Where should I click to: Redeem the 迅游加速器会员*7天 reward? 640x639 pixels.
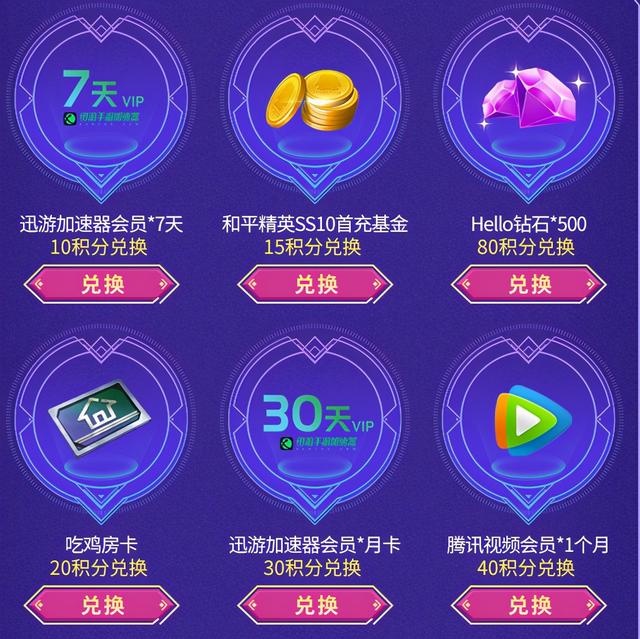[103, 284]
